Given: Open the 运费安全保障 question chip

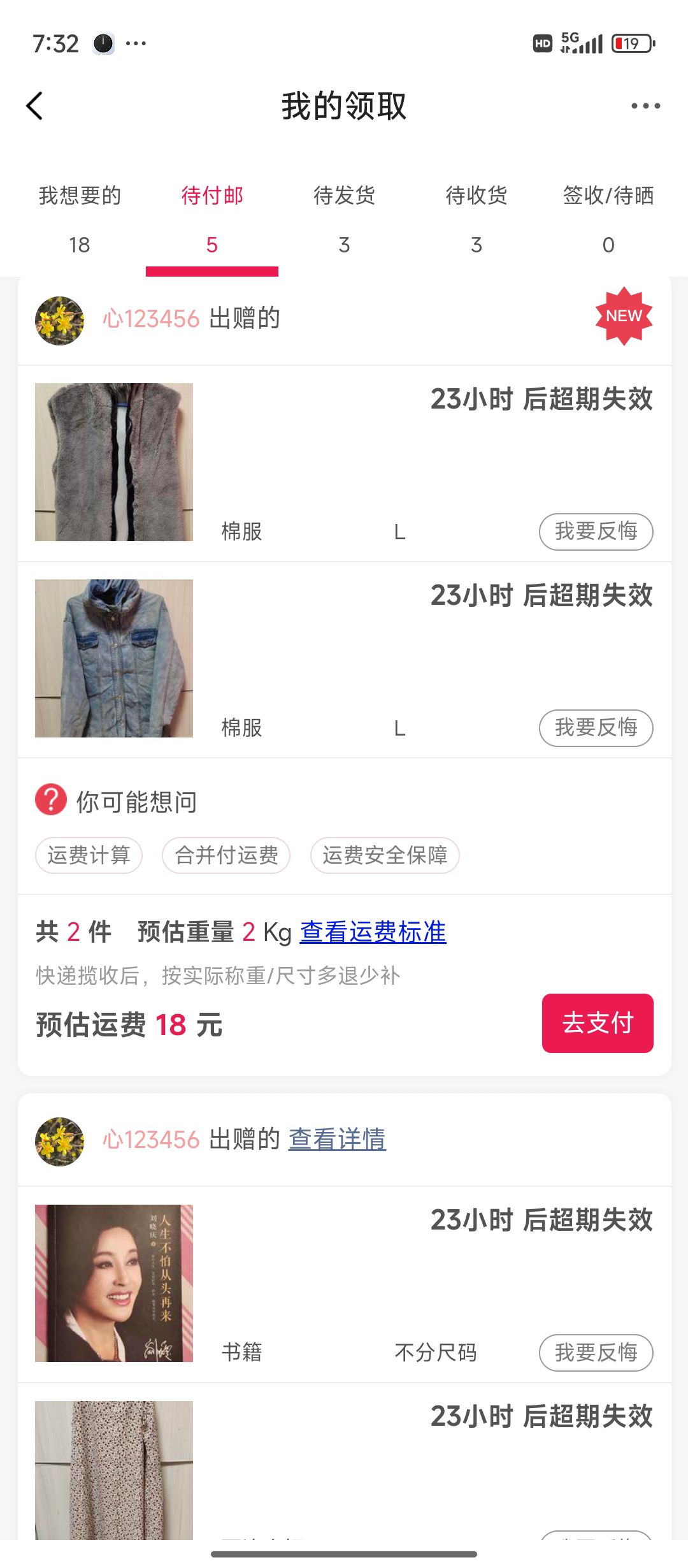Looking at the screenshot, I should pyautogui.click(x=385, y=855).
